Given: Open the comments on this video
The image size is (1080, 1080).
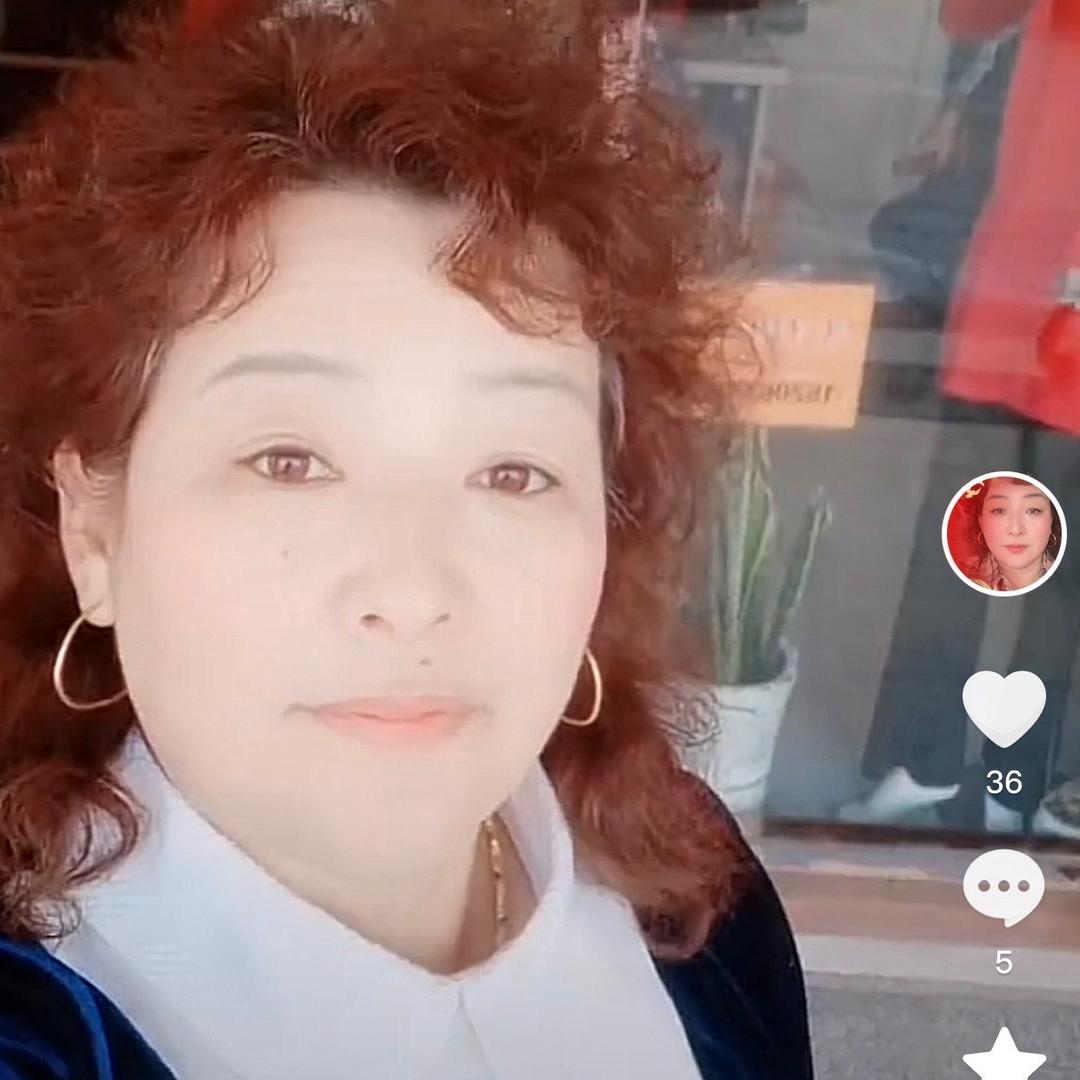Looking at the screenshot, I should [x=1003, y=887].
